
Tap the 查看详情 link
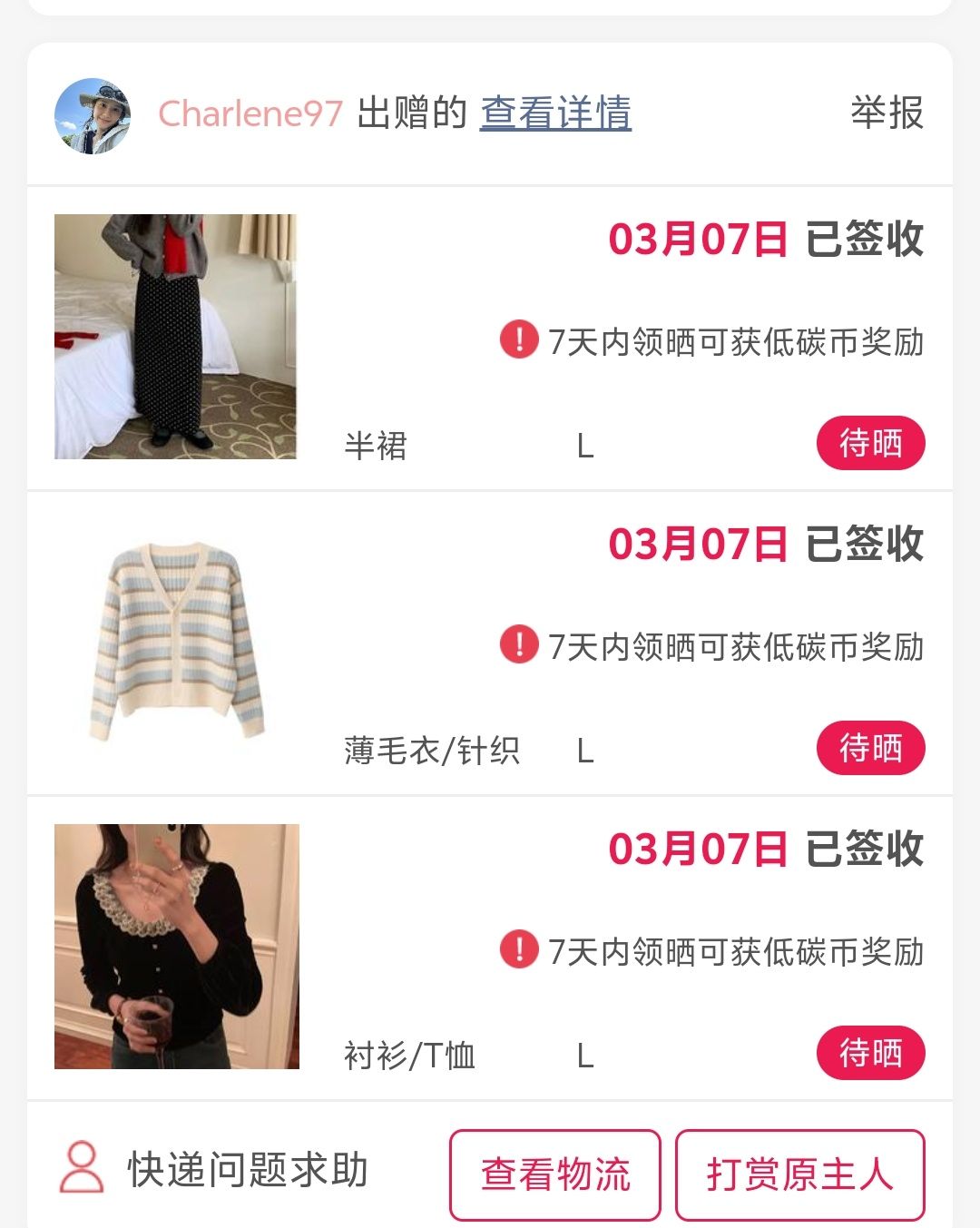[555, 113]
